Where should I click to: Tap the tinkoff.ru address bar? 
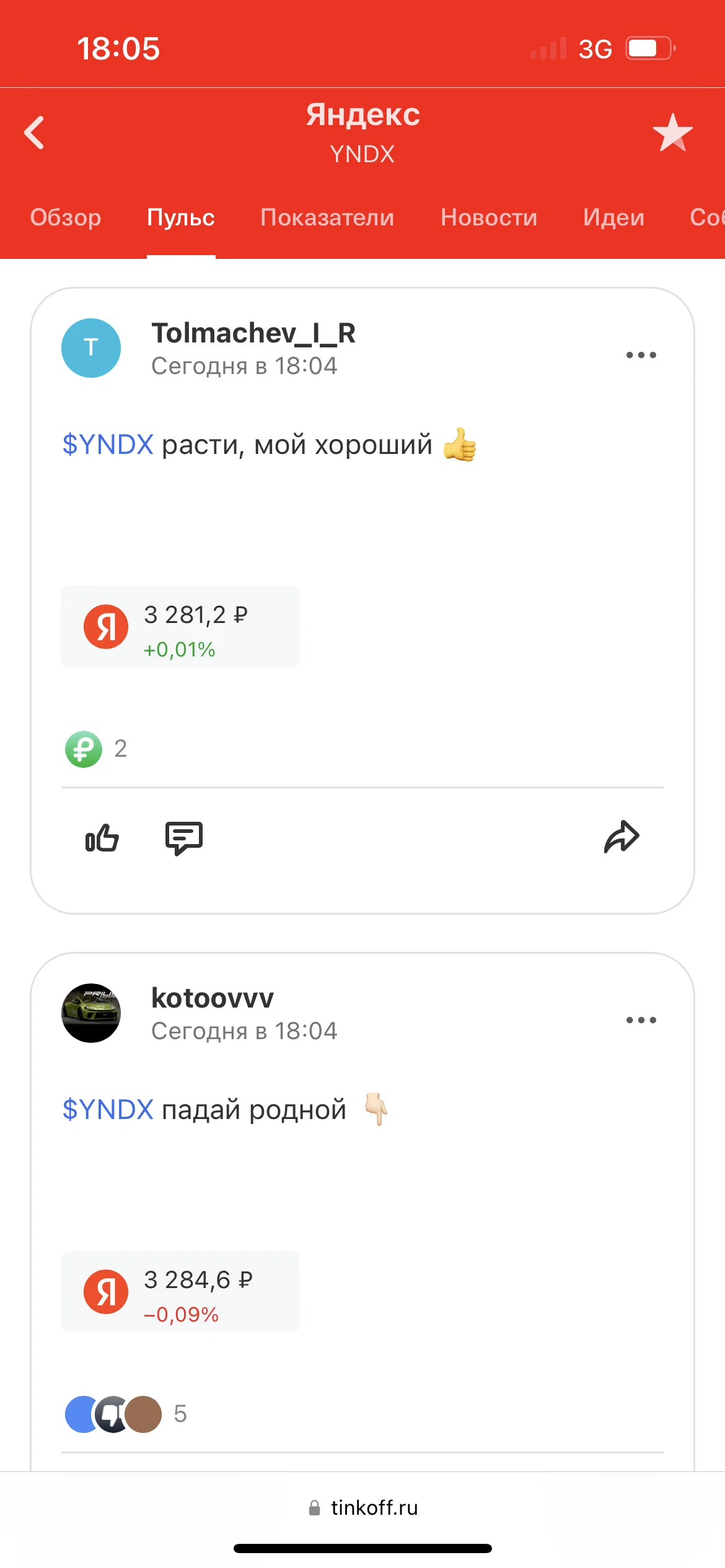click(x=362, y=1507)
